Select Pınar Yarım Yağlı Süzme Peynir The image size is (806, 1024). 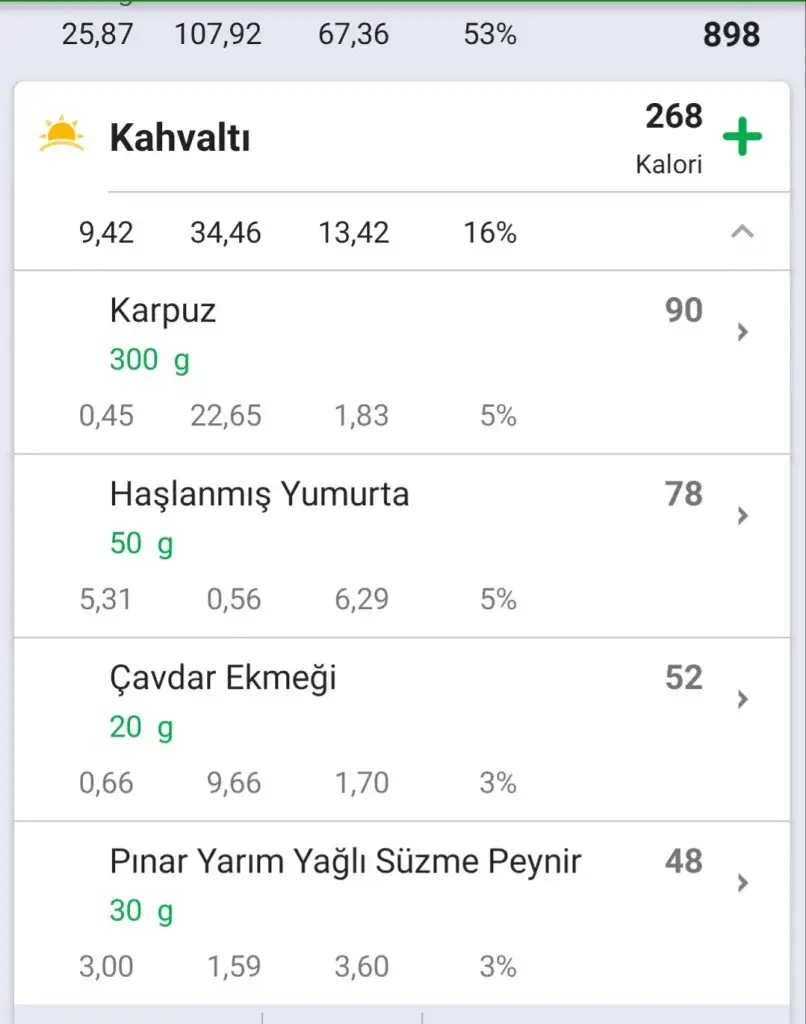400,912
